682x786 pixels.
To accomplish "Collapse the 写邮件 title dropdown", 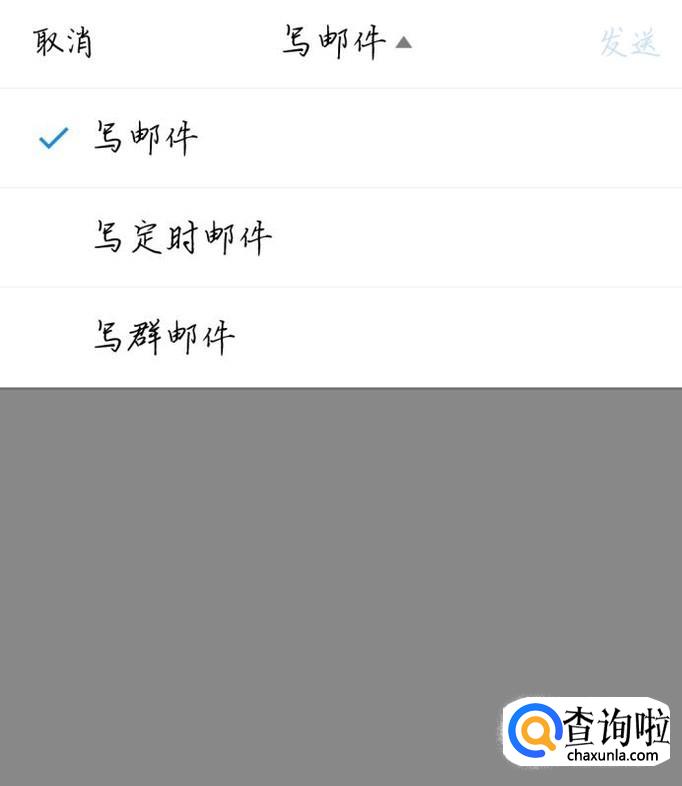I will click(x=345, y=43).
